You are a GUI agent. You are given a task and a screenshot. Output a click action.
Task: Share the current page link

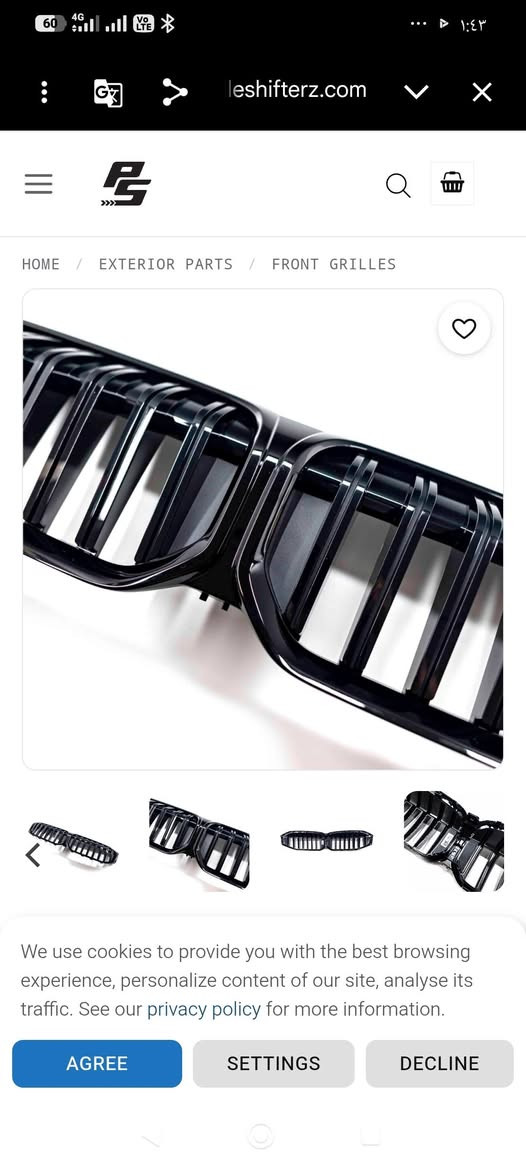click(174, 92)
